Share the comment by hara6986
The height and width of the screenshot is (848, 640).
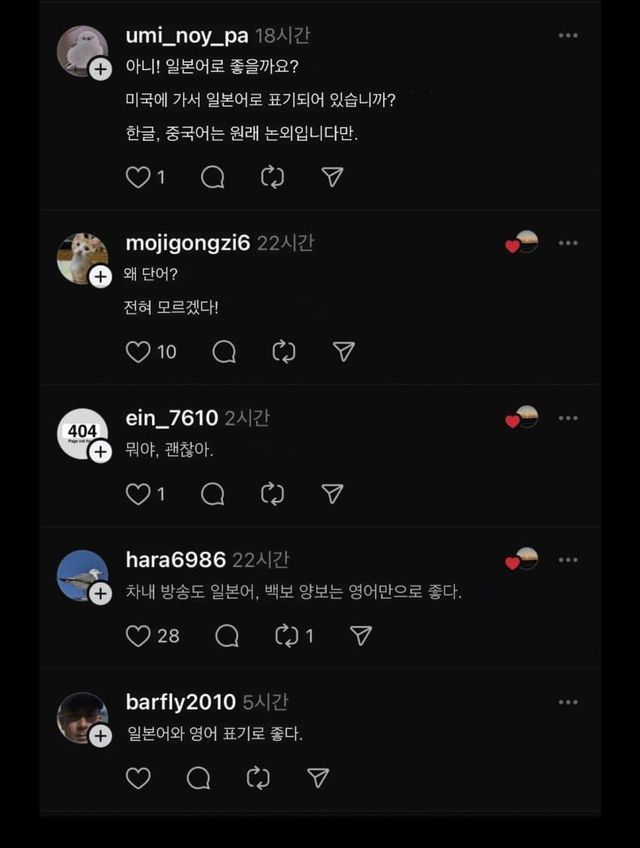click(360, 636)
